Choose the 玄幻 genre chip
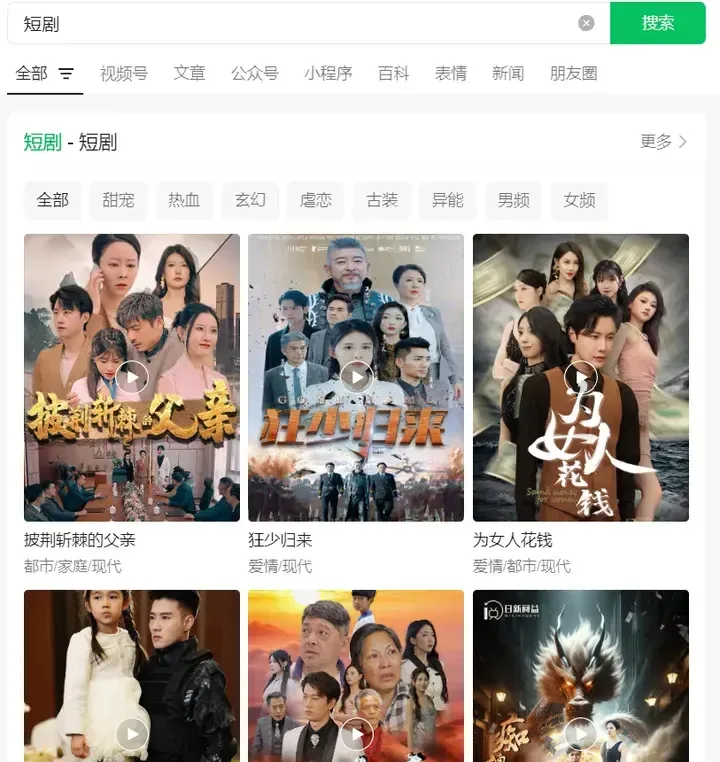Screen dimensions: 720x762 tap(250, 200)
